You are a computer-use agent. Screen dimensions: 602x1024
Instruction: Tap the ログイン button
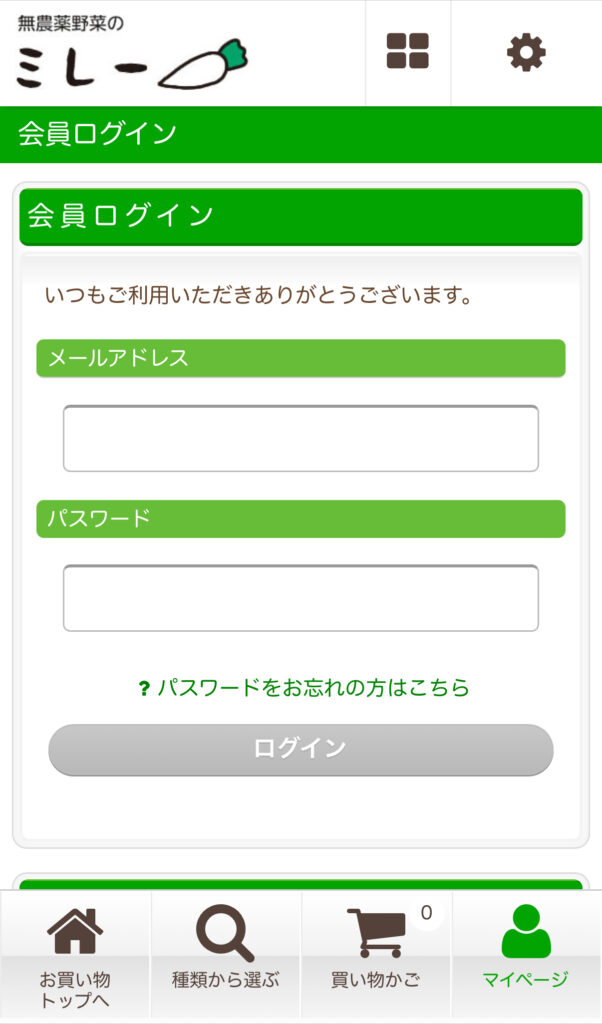(x=300, y=749)
